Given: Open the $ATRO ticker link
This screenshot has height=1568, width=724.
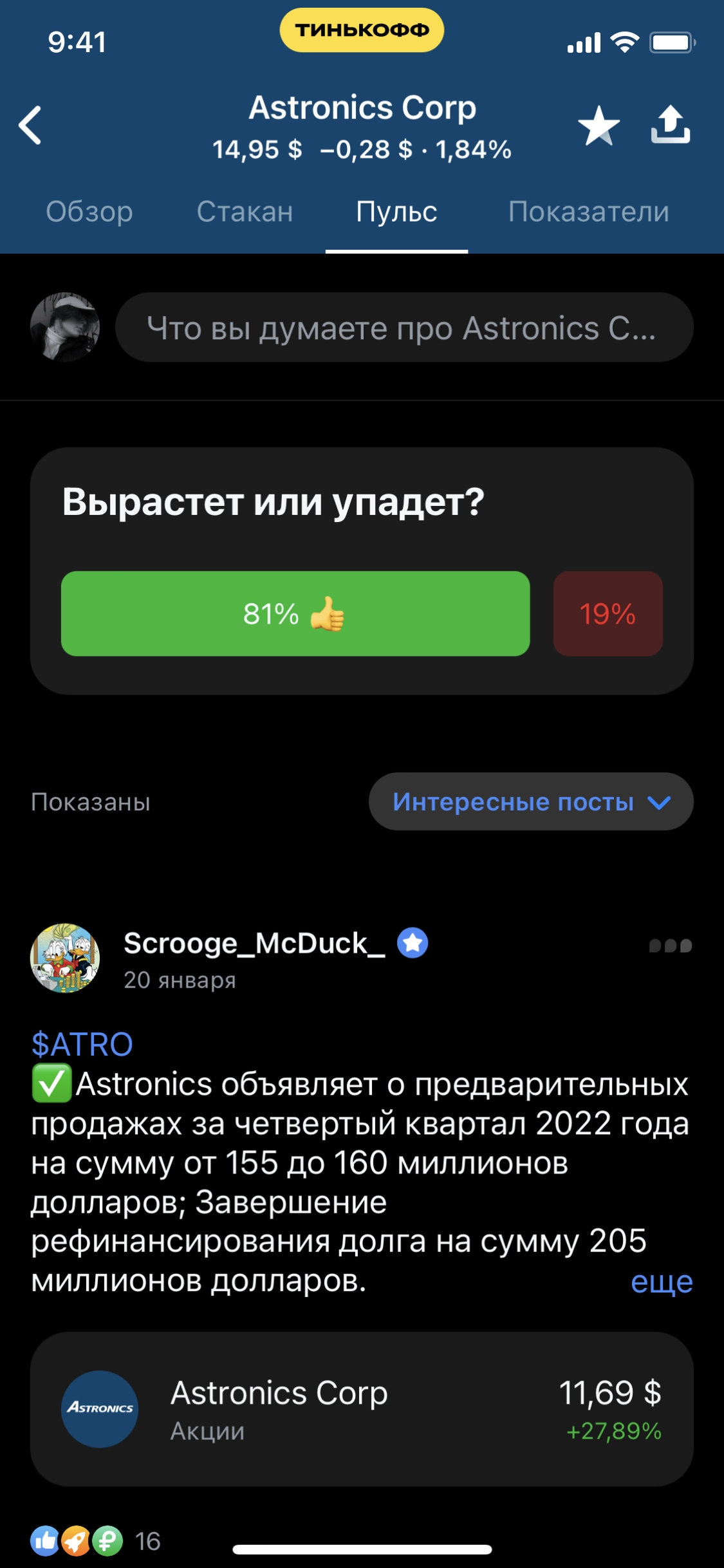Looking at the screenshot, I should pyautogui.click(x=82, y=1044).
